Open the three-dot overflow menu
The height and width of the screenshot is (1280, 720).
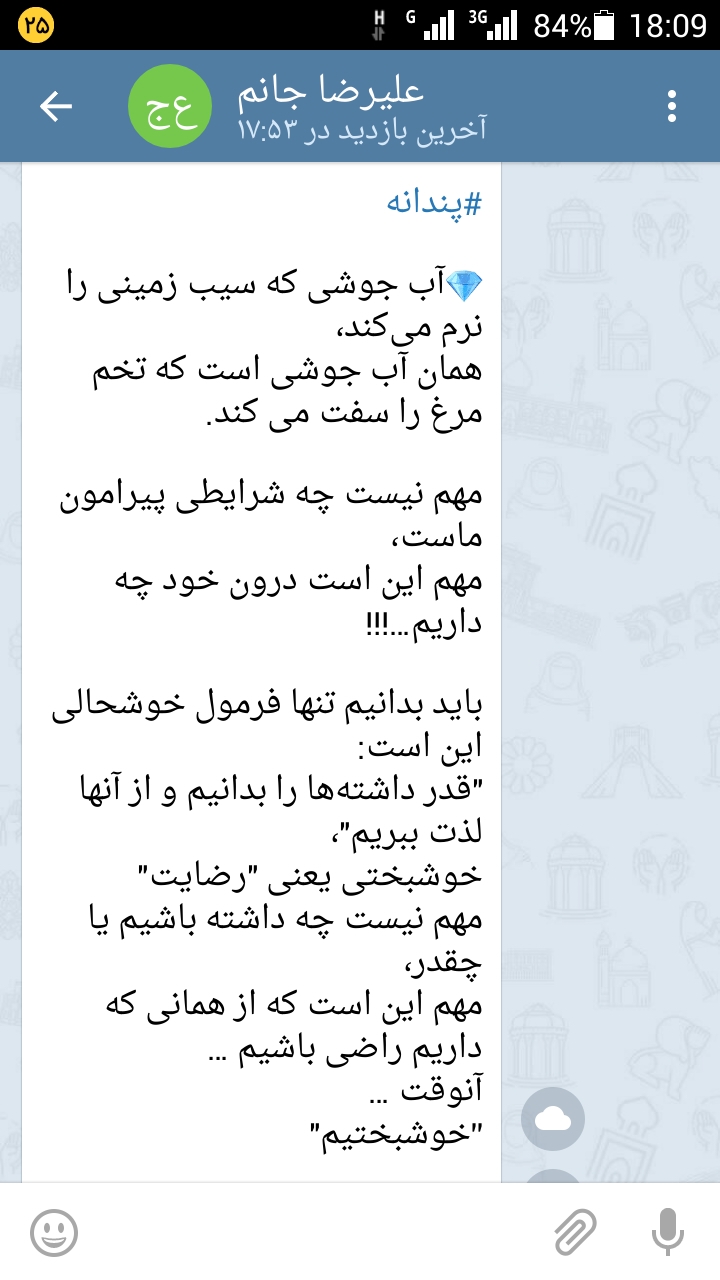tap(672, 107)
